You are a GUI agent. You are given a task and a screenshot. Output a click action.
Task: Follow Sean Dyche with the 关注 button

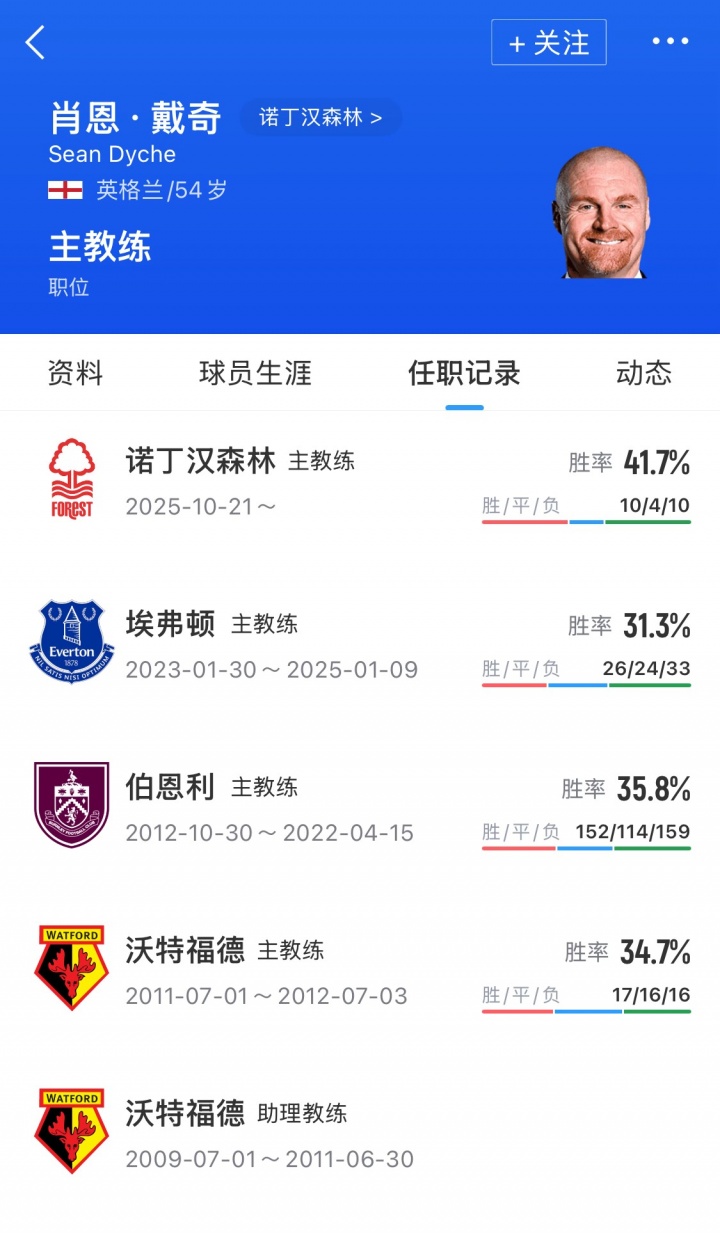point(548,43)
